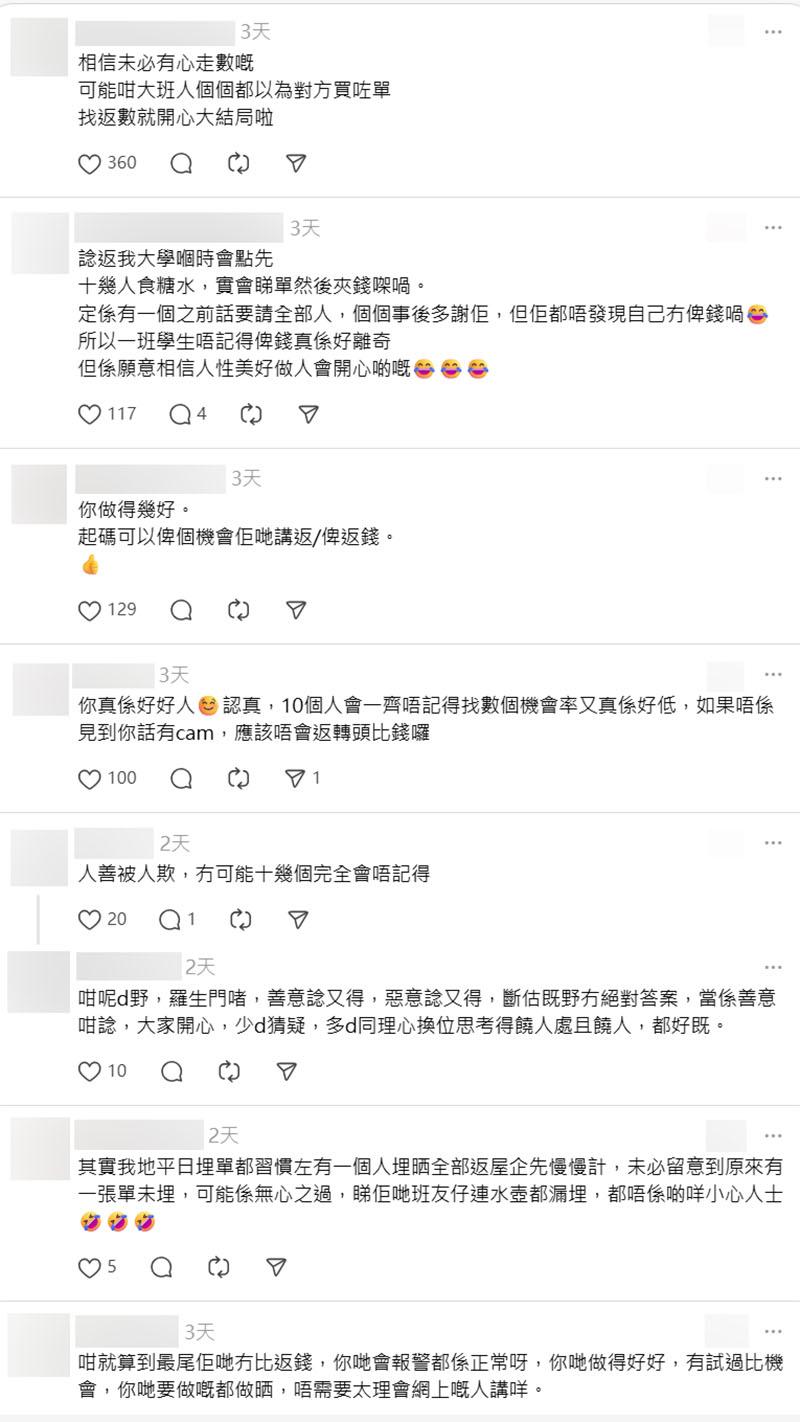This screenshot has width=800, height=1422.
Task: Open overflow menu on the 129-like comment
Action: [x=773, y=478]
